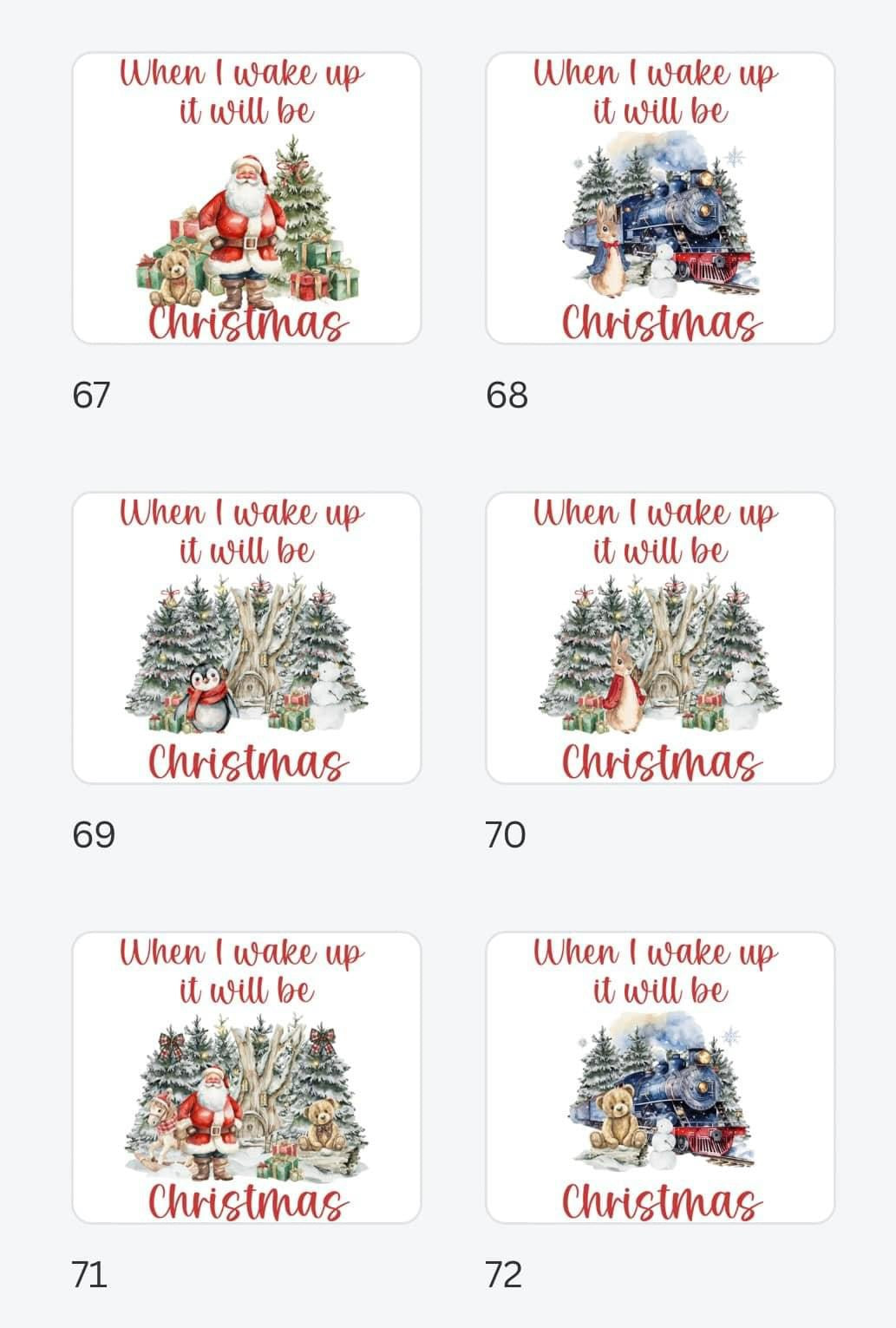Open page 71 with Santa and rocking horse
Viewport: 896px width, 1328px height.
pos(246,1078)
